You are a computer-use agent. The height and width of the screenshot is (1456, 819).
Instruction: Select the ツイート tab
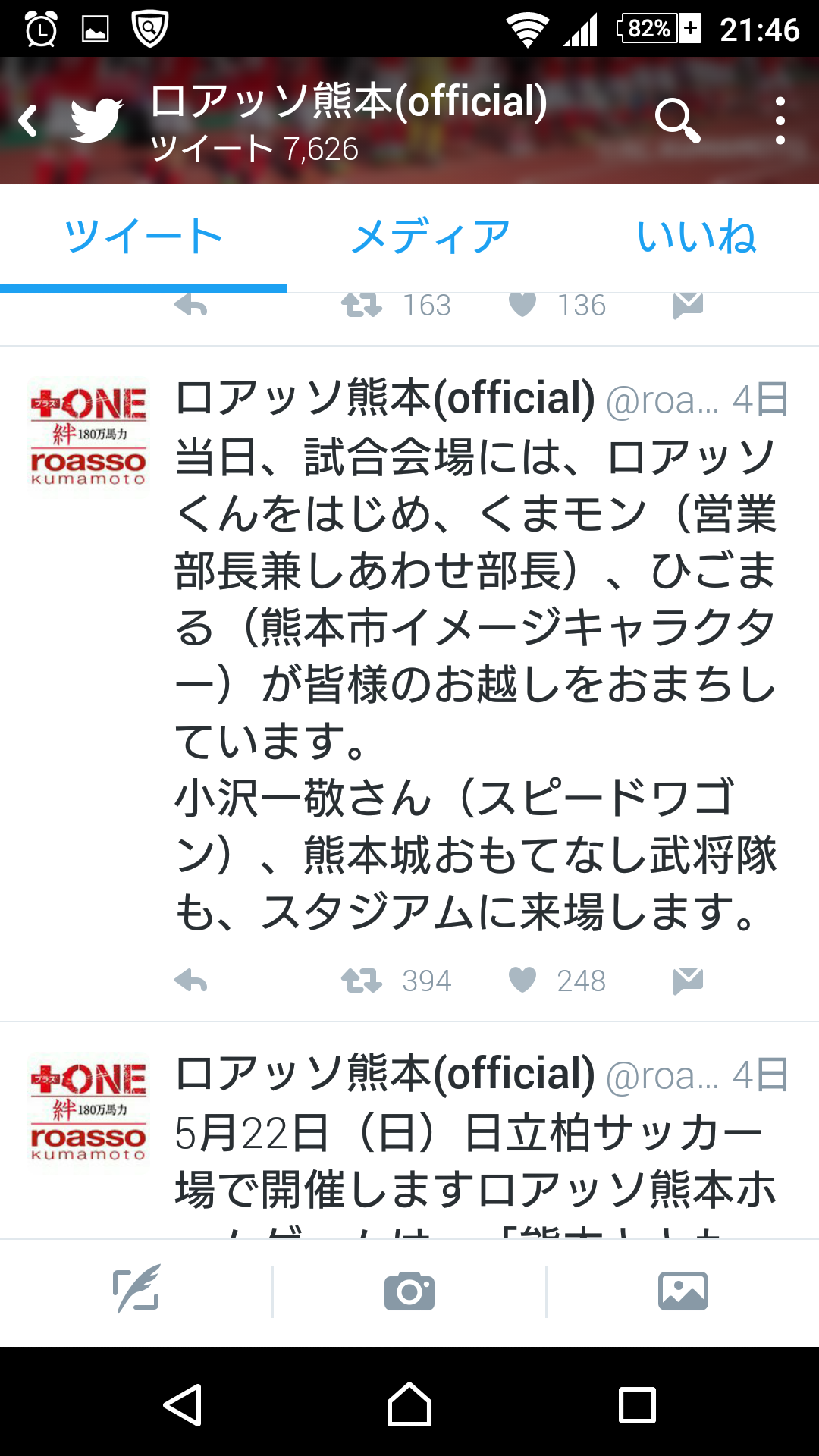143,237
